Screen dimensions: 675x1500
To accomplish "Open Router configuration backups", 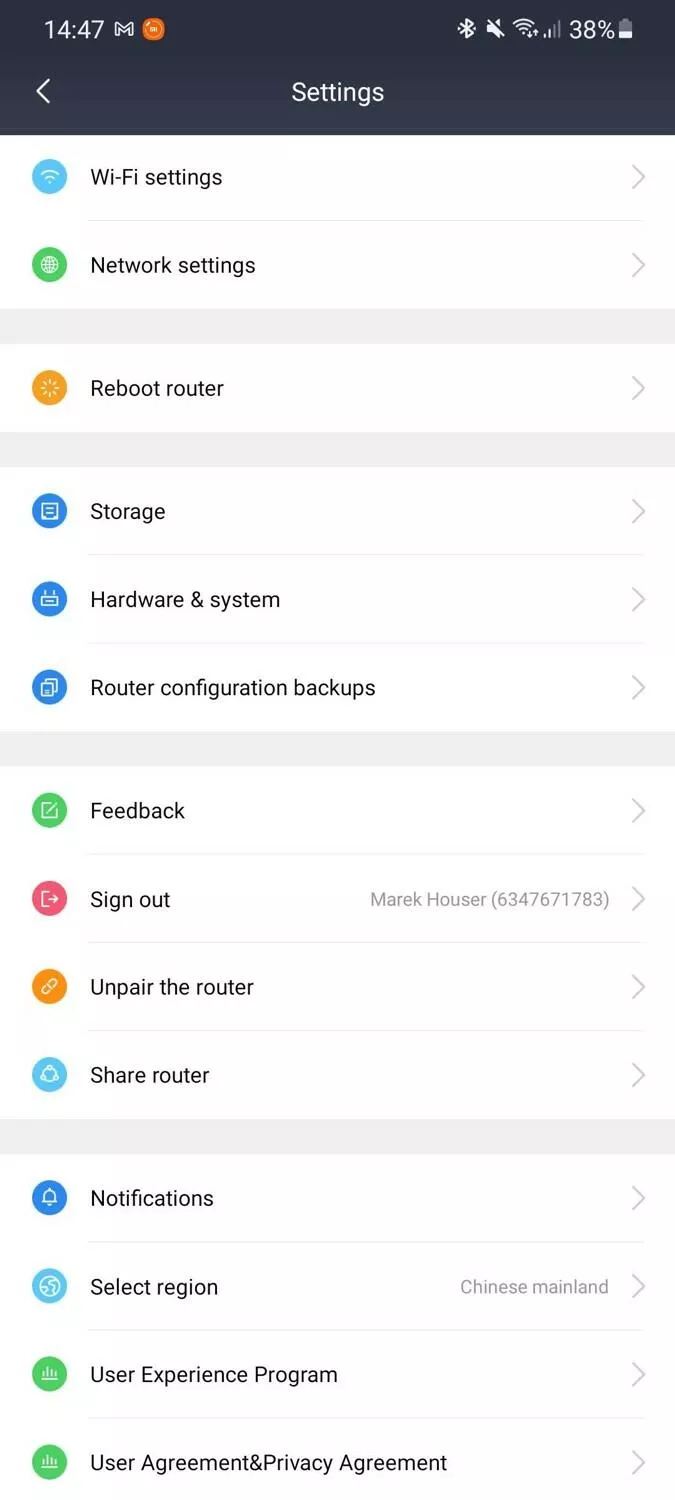I will tap(337, 687).
